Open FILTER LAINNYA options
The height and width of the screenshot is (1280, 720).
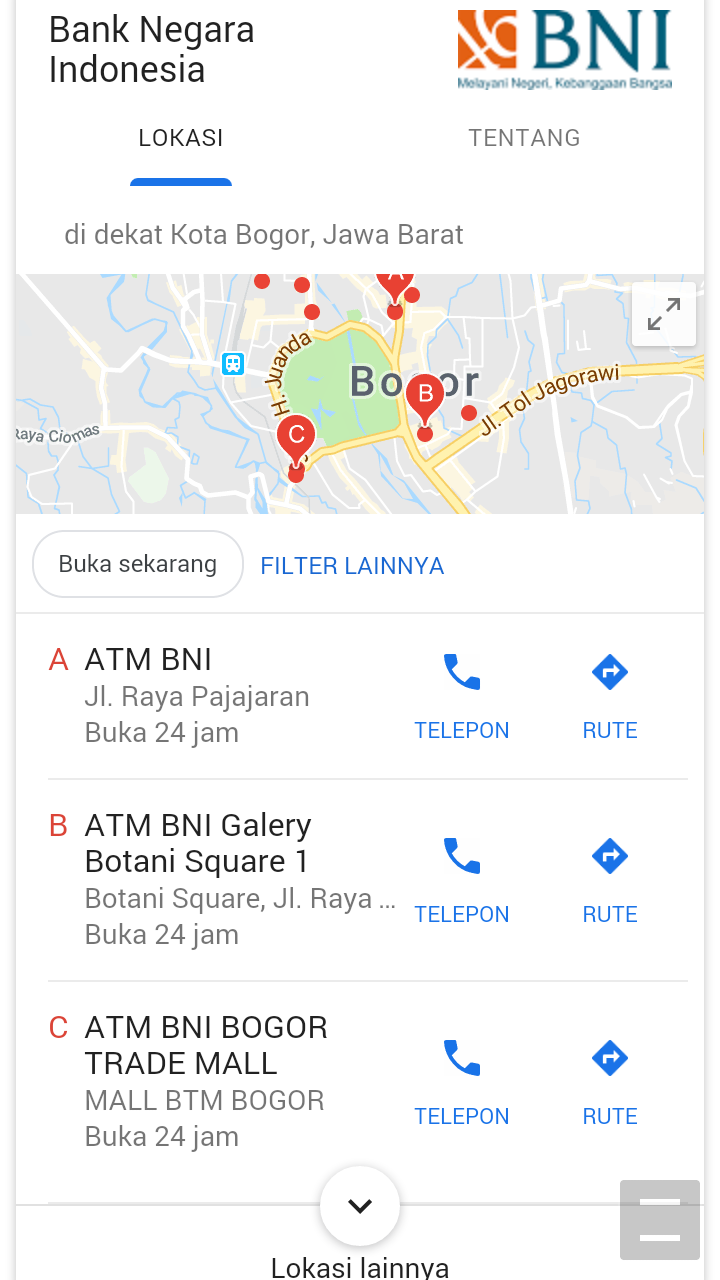click(x=352, y=566)
